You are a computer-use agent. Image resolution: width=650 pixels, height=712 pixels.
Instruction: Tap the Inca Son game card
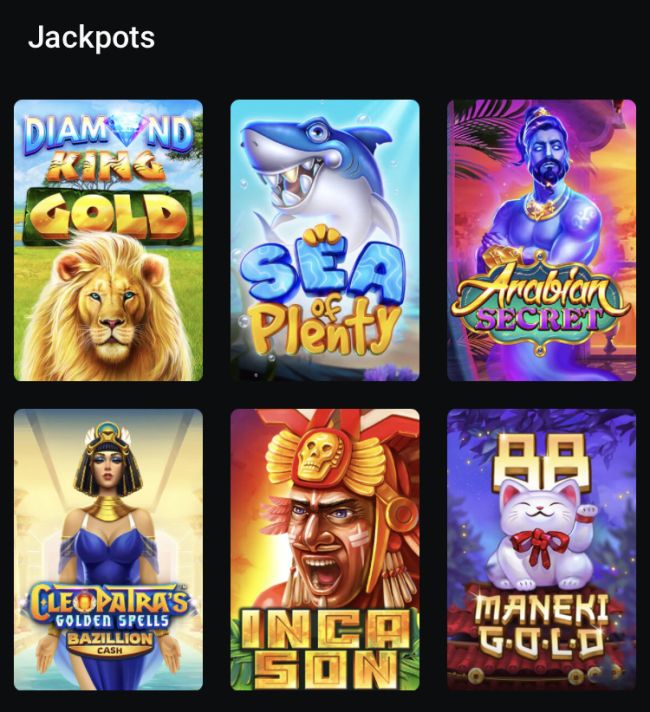pos(325,549)
